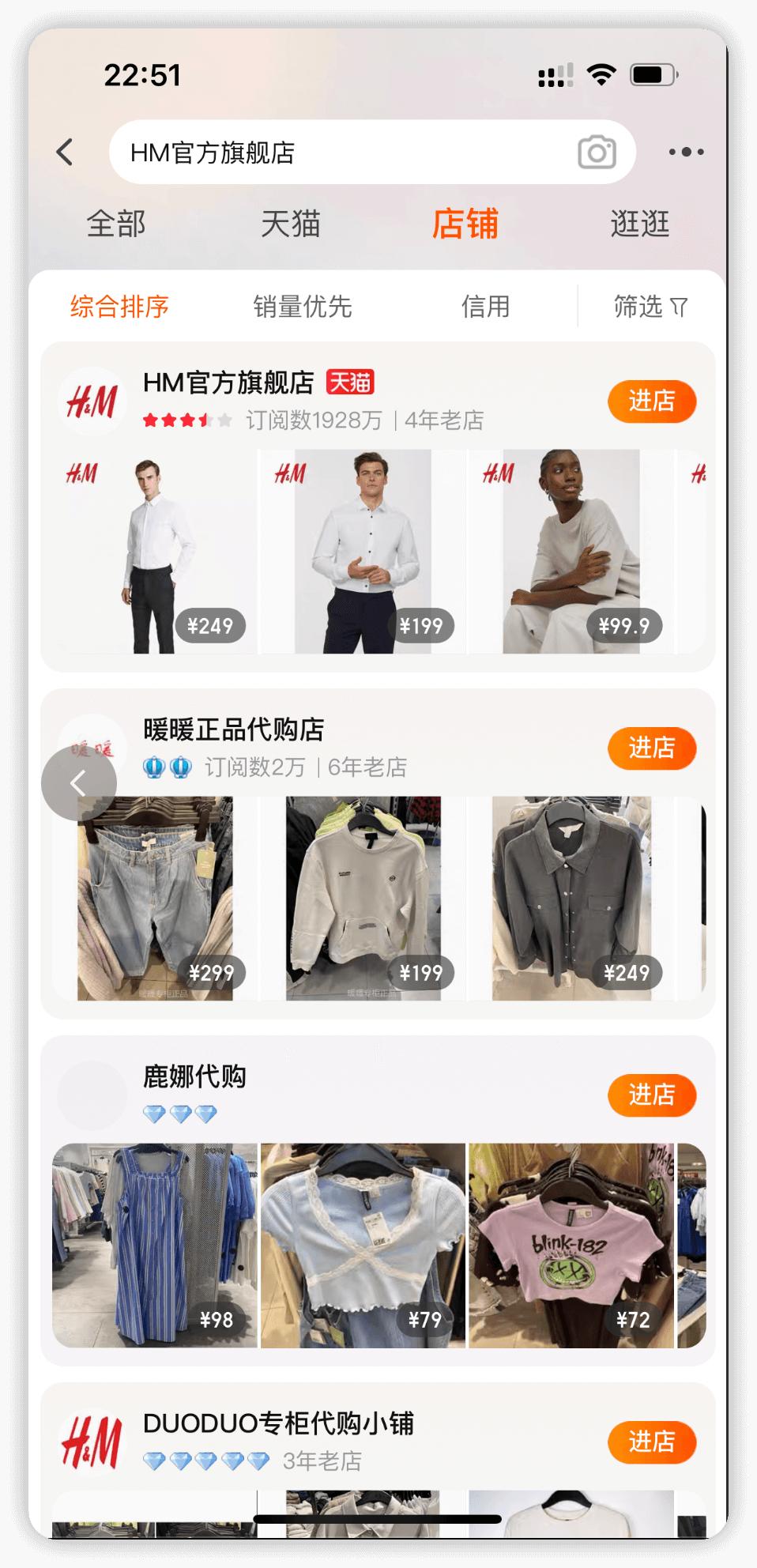View the ¥299 jeans from 暖暖正品代购店
The height and width of the screenshot is (1568, 757).
coord(155,898)
